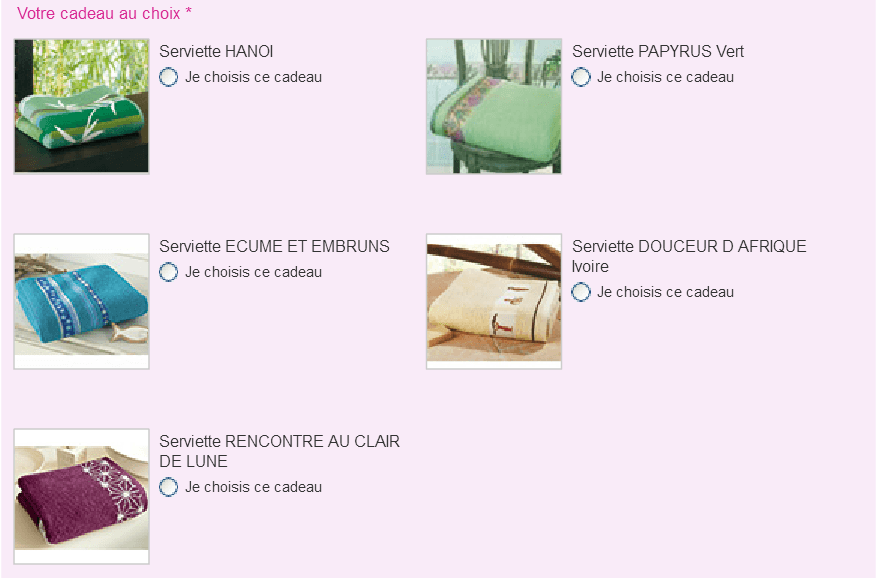The width and height of the screenshot is (877, 578).
Task: View the DOUCEUR D AFRIQUE Ivoire picture
Action: tap(494, 301)
